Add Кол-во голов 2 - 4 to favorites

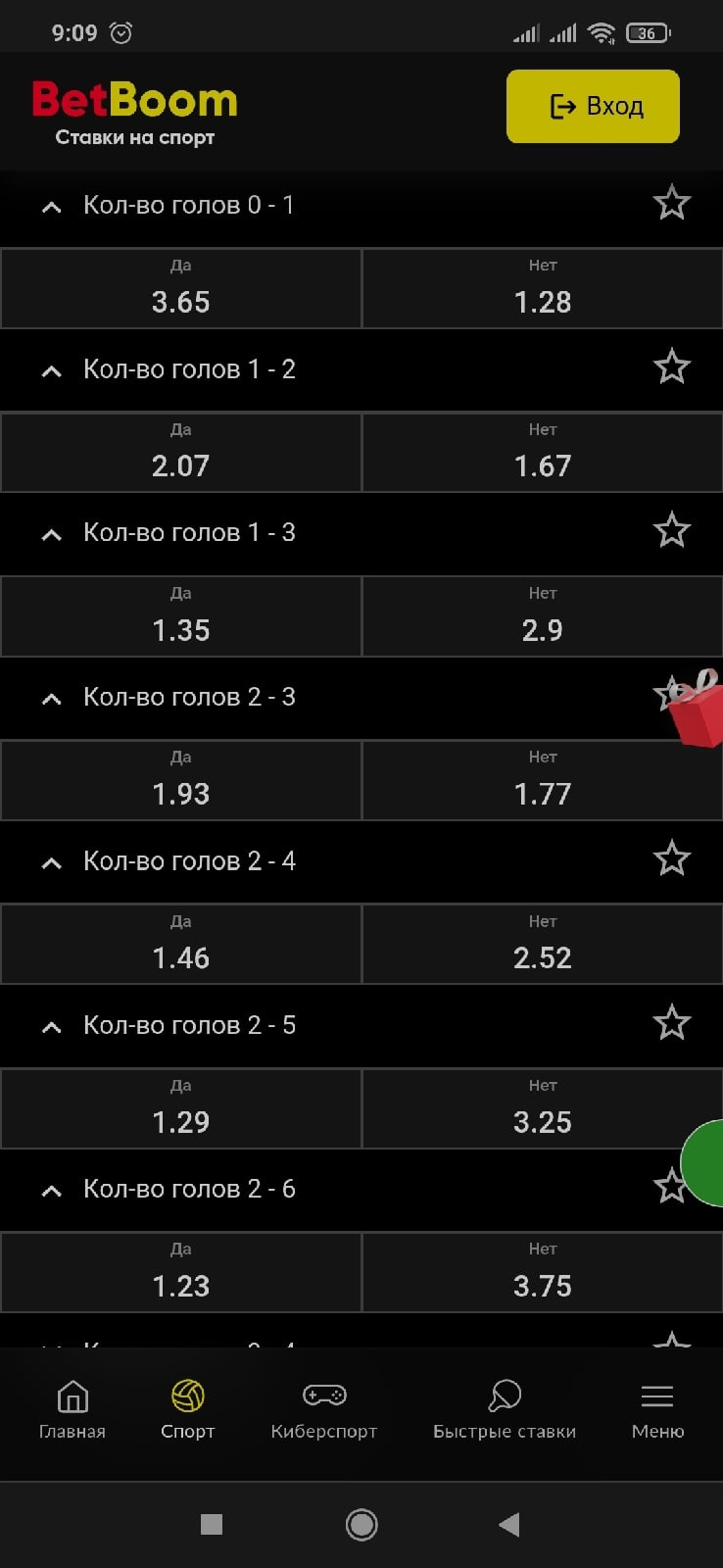pyautogui.click(x=672, y=859)
